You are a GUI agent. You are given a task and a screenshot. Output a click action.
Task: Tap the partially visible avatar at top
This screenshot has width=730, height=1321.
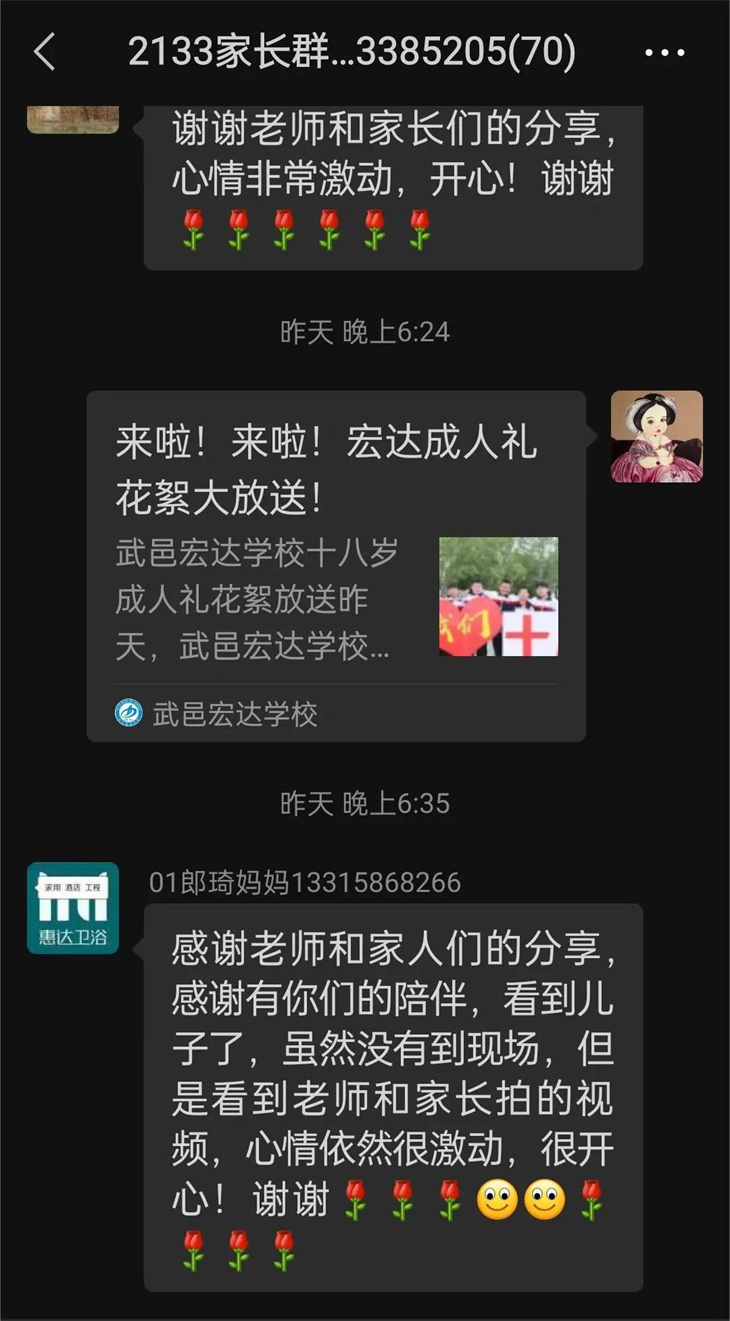[x=72, y=118]
